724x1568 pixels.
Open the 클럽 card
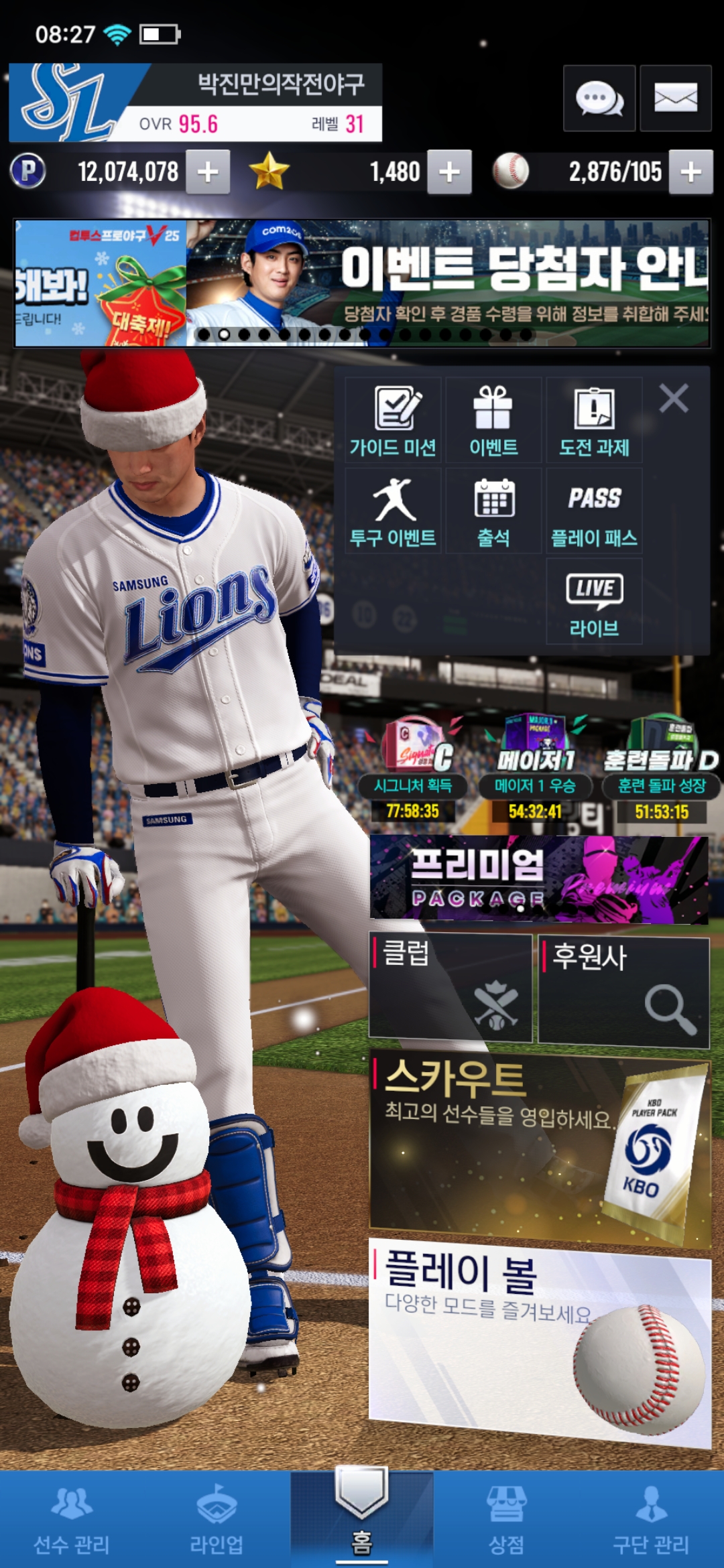tap(450, 988)
